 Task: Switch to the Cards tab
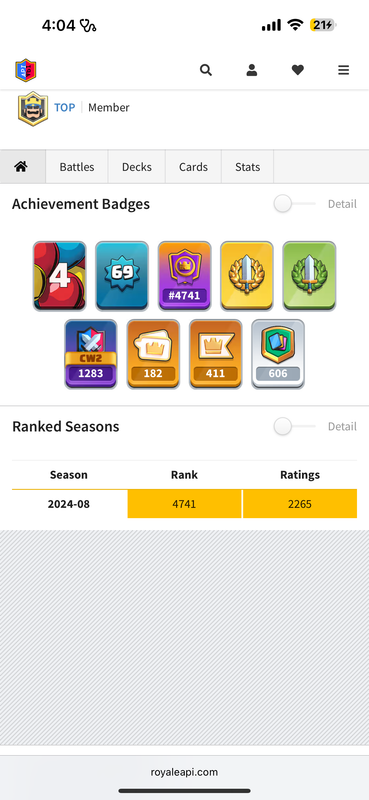pos(193,167)
